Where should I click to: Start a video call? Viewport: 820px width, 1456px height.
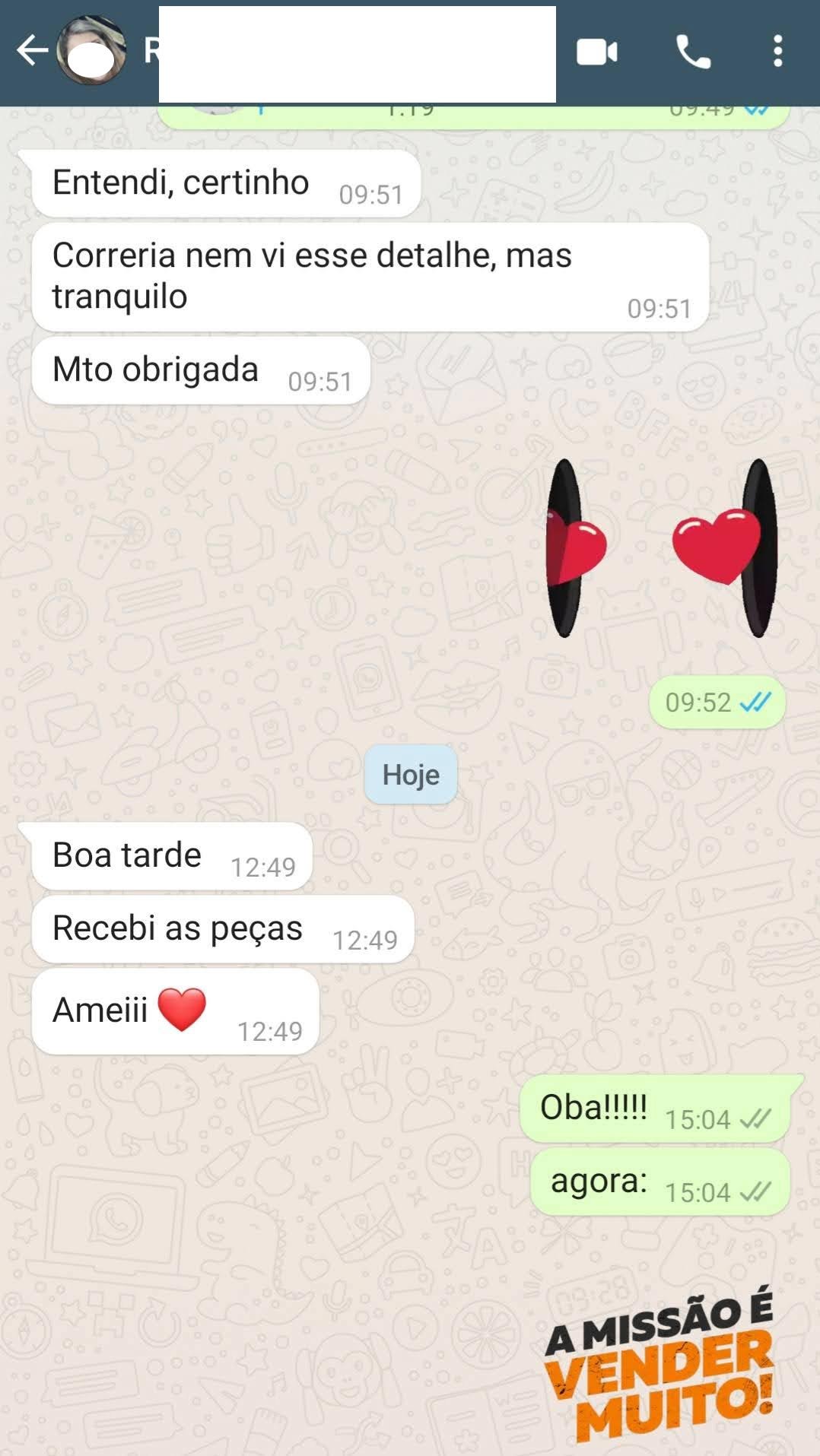(597, 52)
